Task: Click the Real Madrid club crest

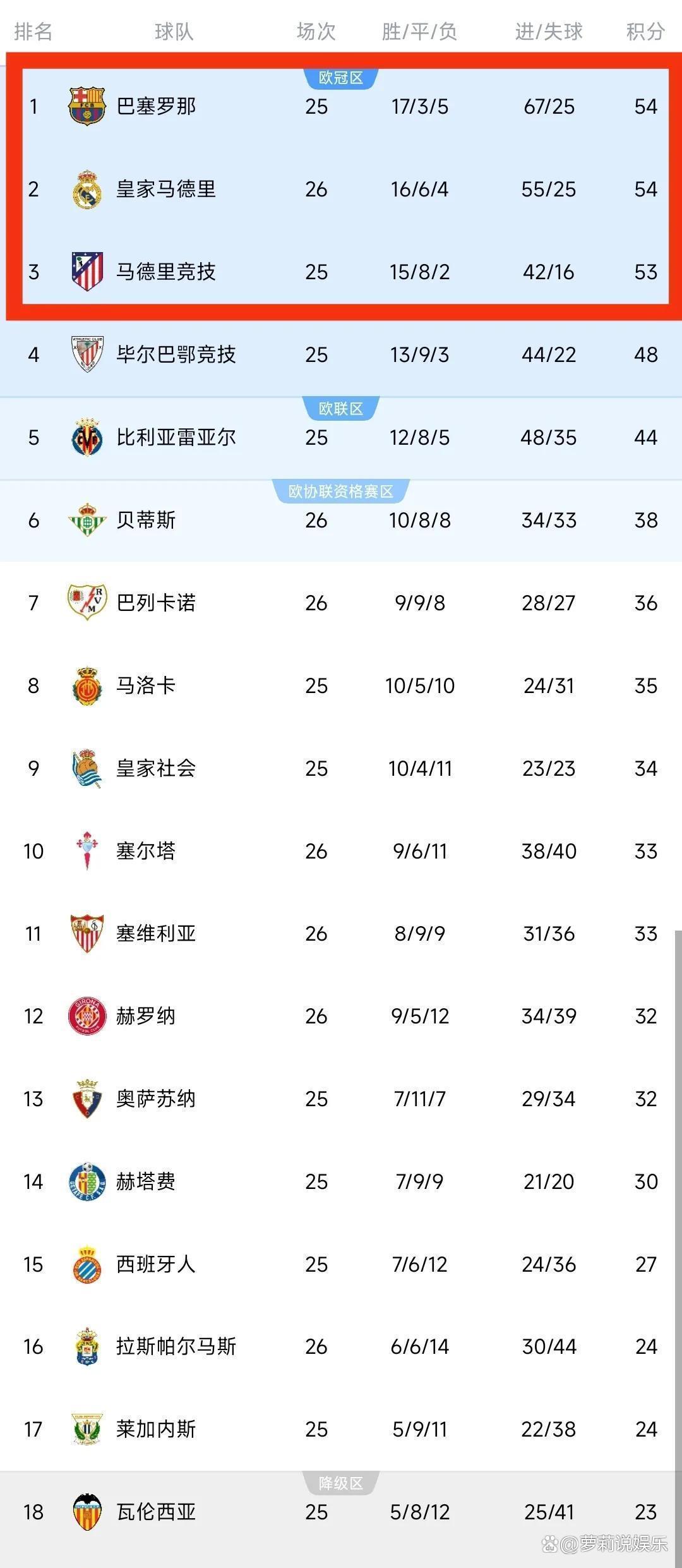Action: pyautogui.click(x=87, y=189)
